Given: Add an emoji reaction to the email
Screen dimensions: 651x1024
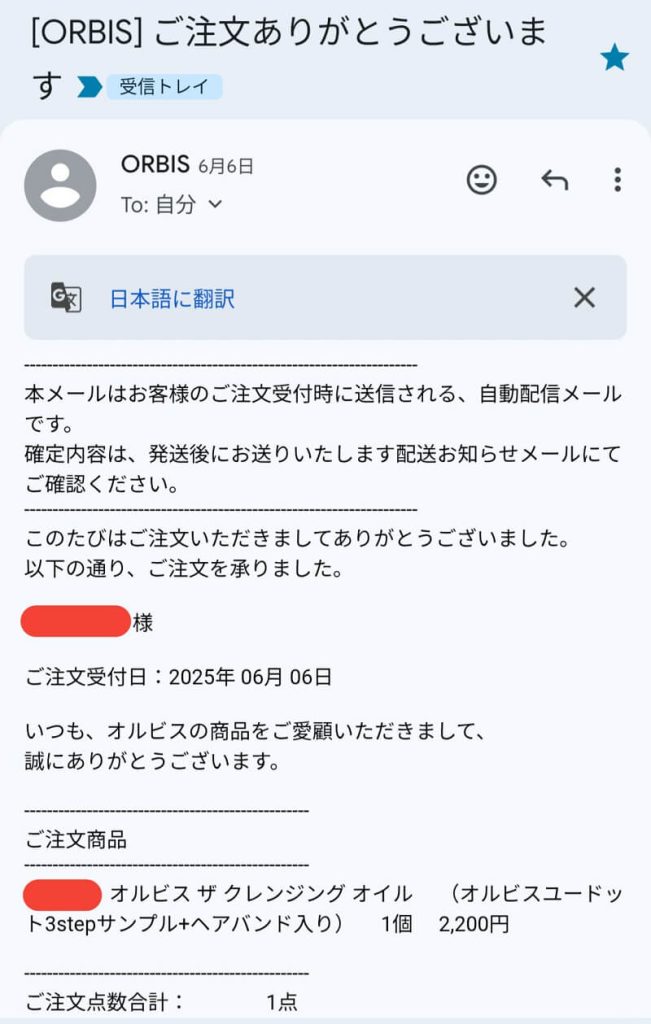Looking at the screenshot, I should click(482, 180).
